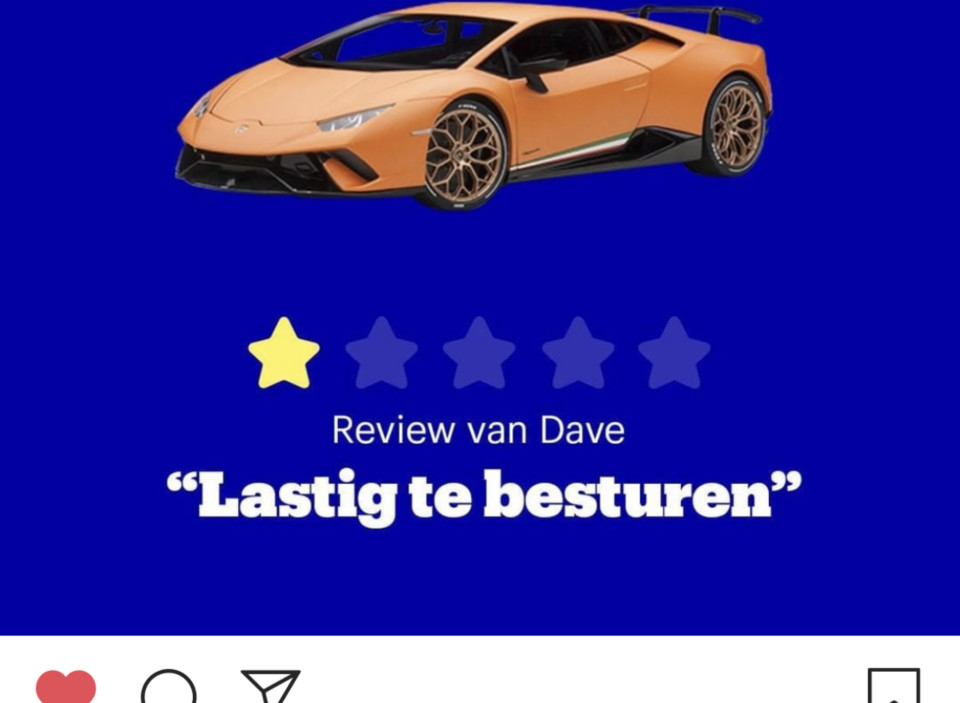Share the post via the paper plane icon
This screenshot has width=960, height=703.
270,688
